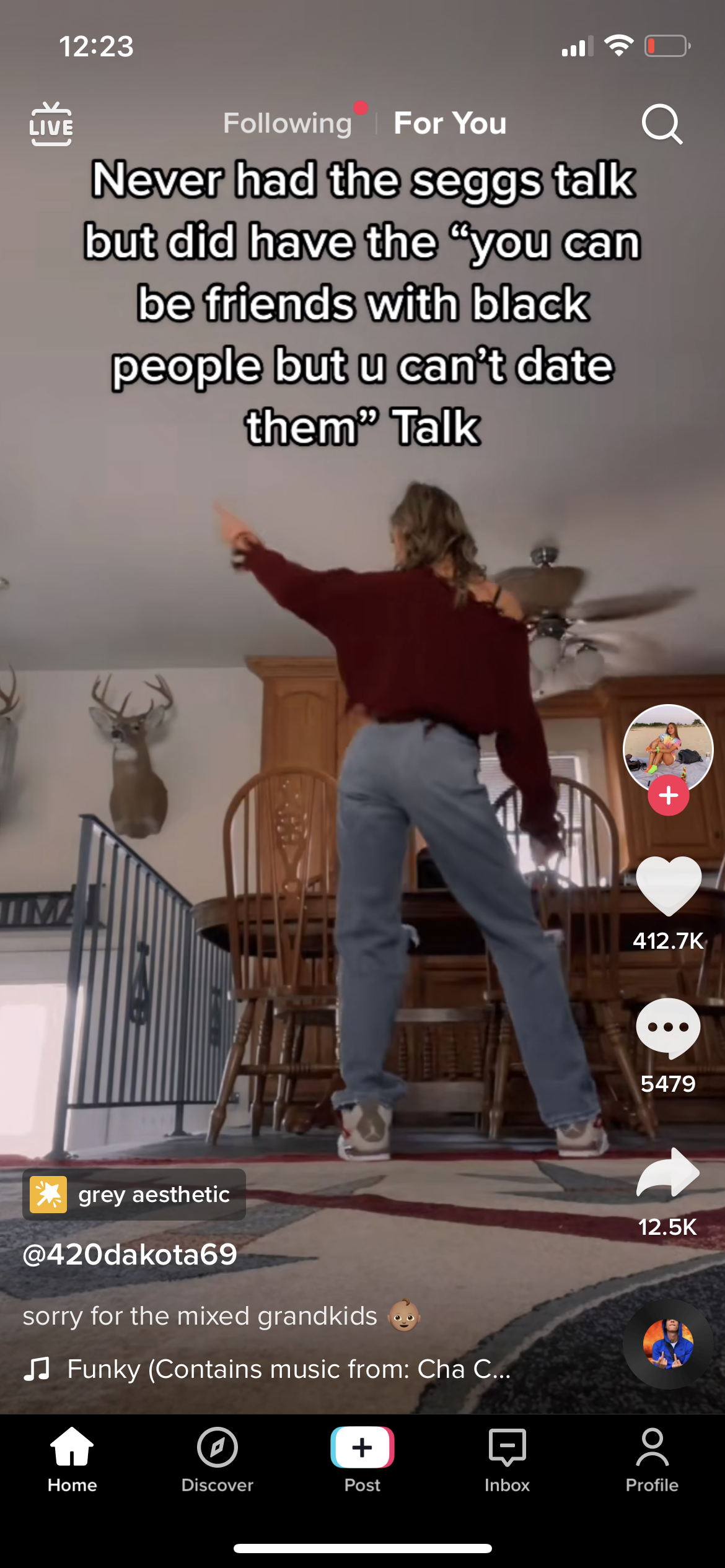The image size is (725, 1568).
Task: Open the LIVE streams icon
Action: tap(51, 124)
